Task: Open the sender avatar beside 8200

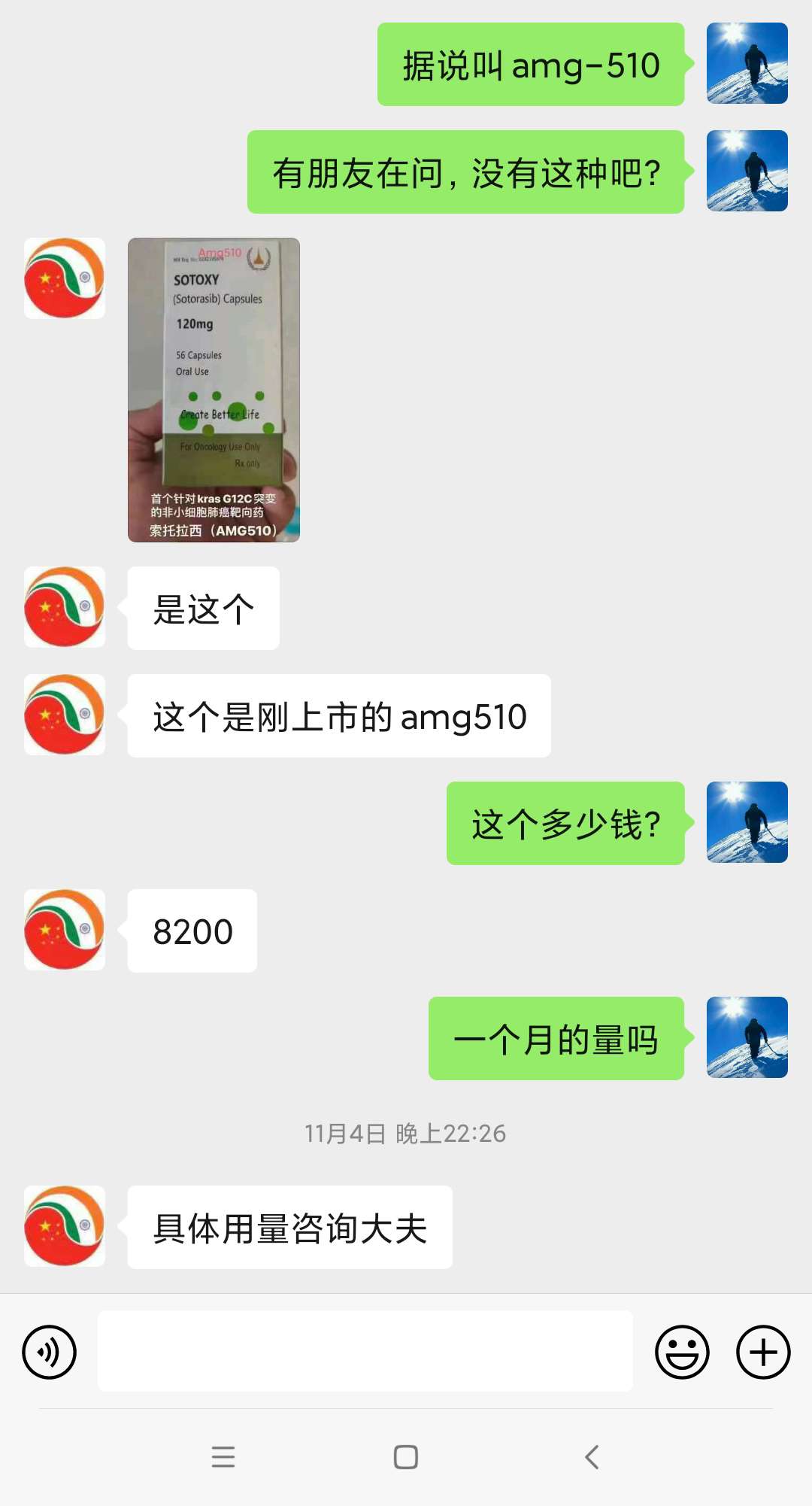Action: (65, 930)
